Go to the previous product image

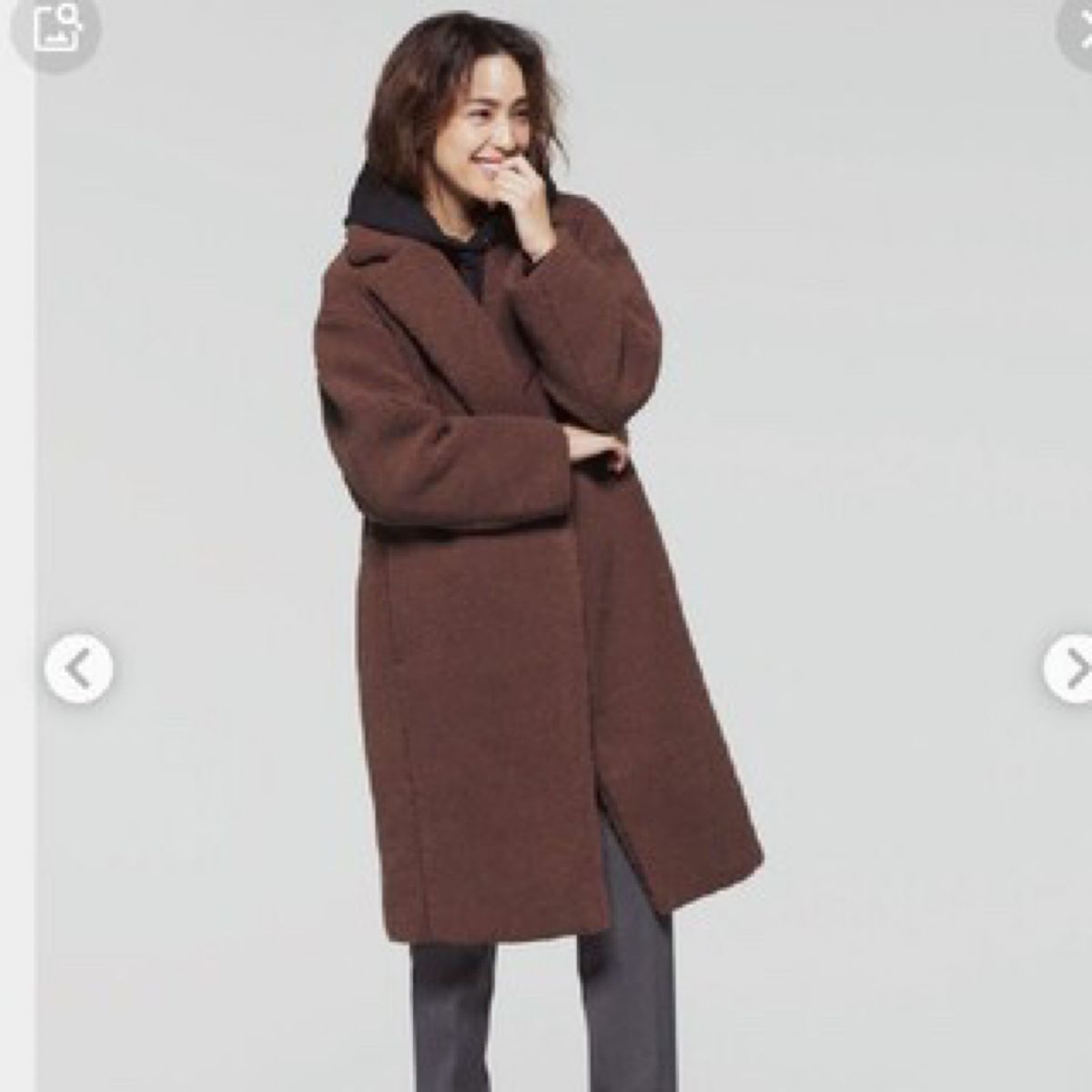point(79,669)
